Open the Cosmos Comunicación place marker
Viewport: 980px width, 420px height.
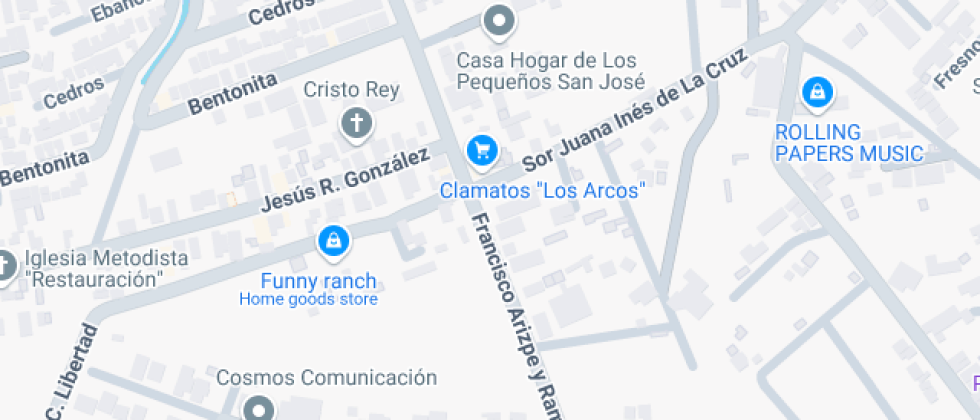pyautogui.click(x=260, y=408)
